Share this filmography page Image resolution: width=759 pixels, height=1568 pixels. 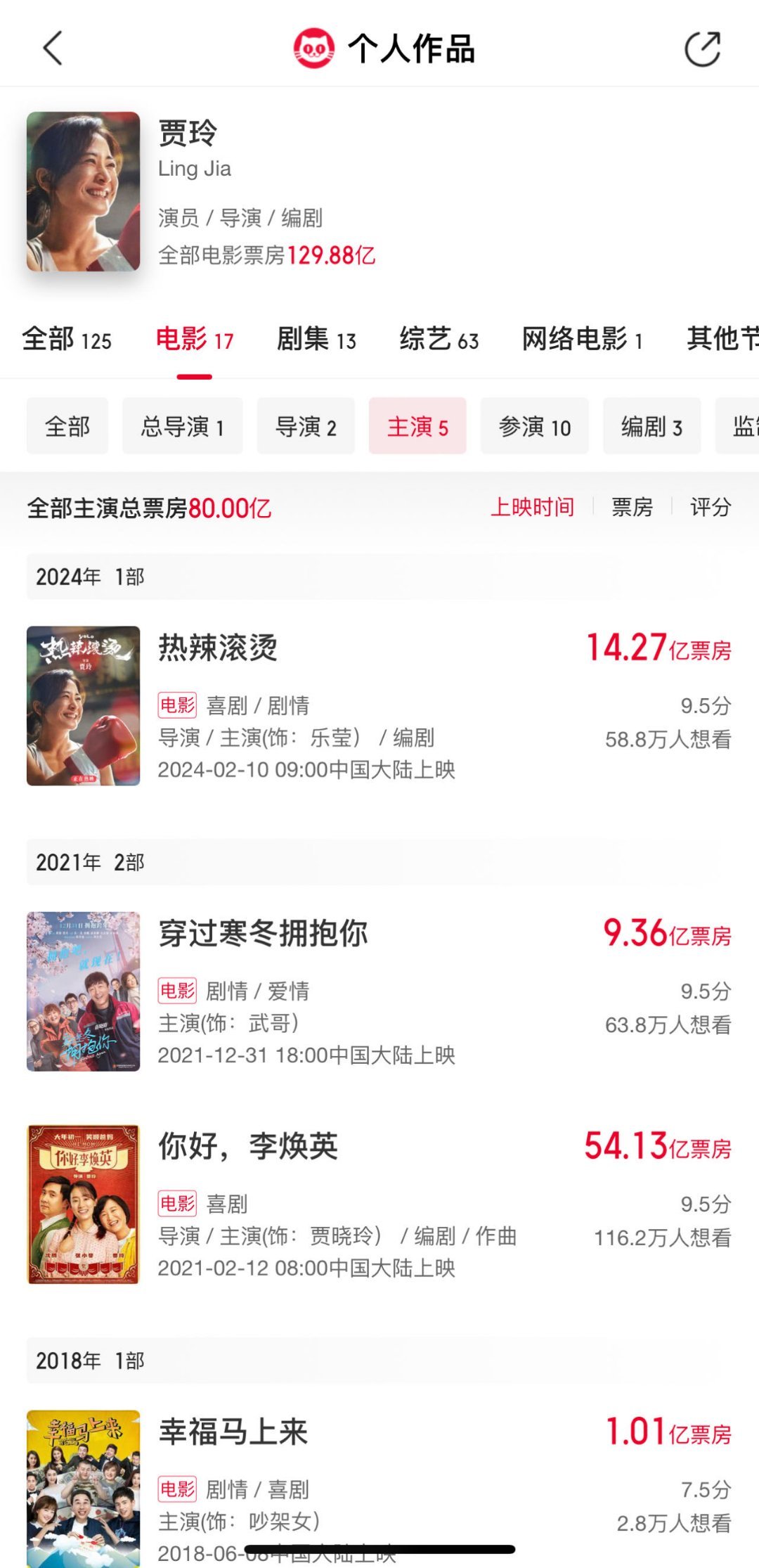pyautogui.click(x=702, y=49)
